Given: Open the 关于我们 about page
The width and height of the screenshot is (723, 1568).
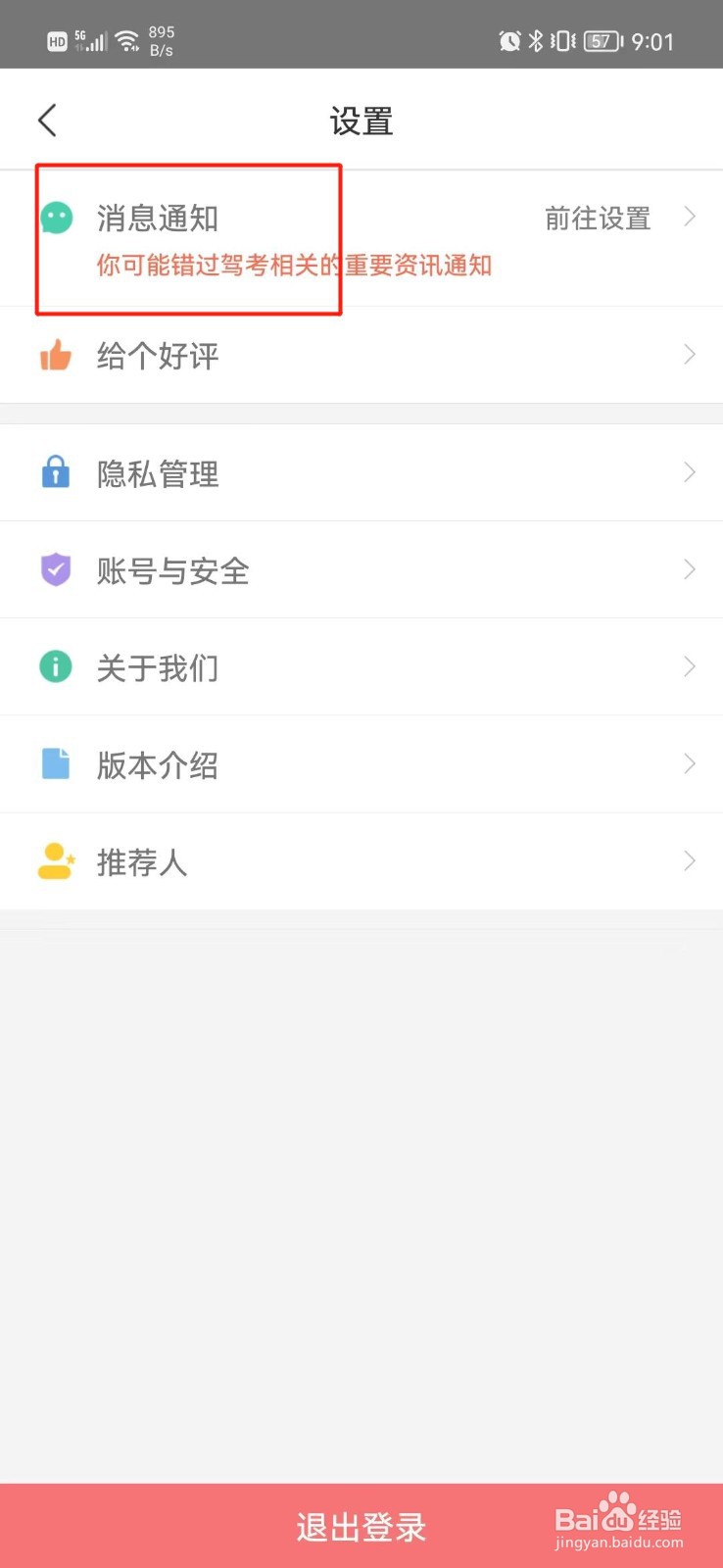Looking at the screenshot, I should (361, 666).
